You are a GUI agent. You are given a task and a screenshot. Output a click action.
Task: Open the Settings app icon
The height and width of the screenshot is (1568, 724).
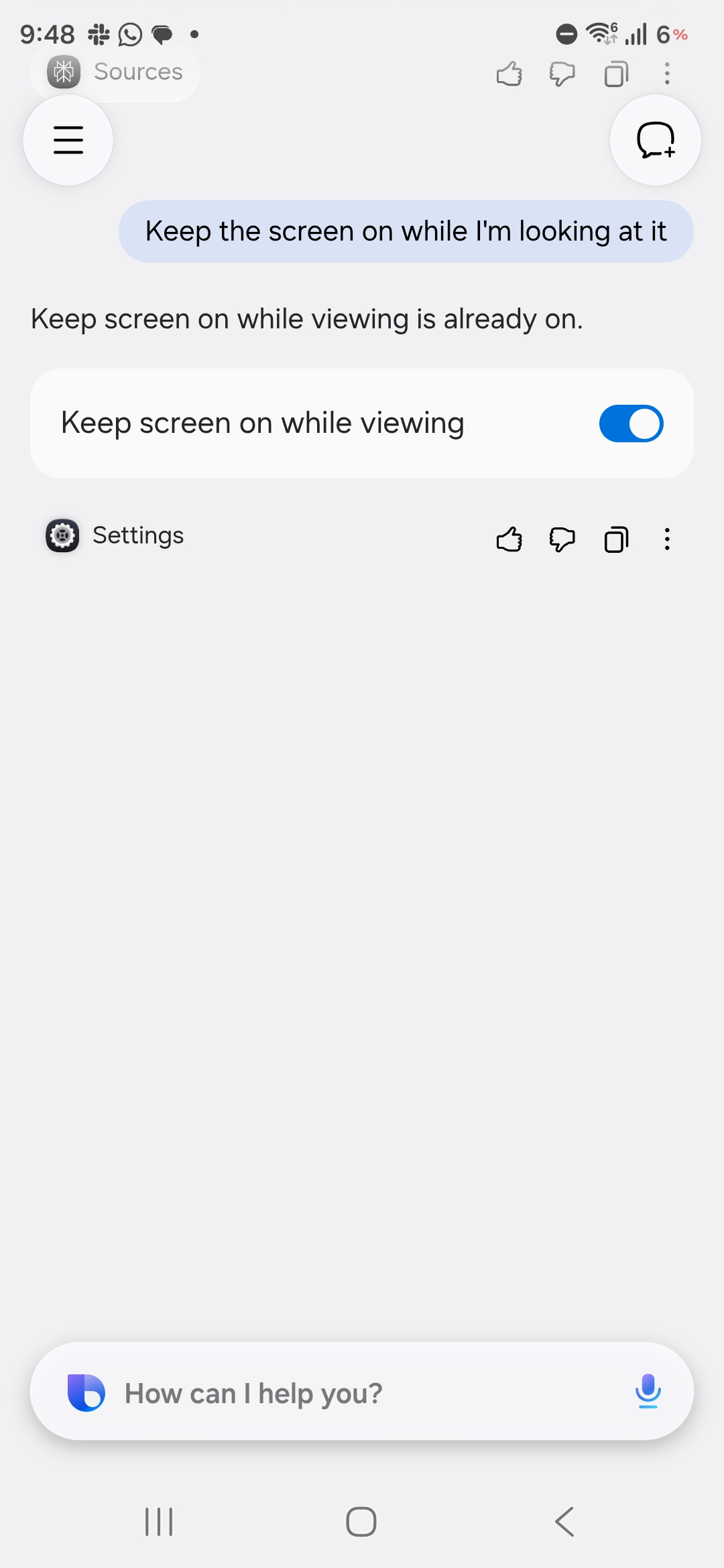tap(62, 535)
